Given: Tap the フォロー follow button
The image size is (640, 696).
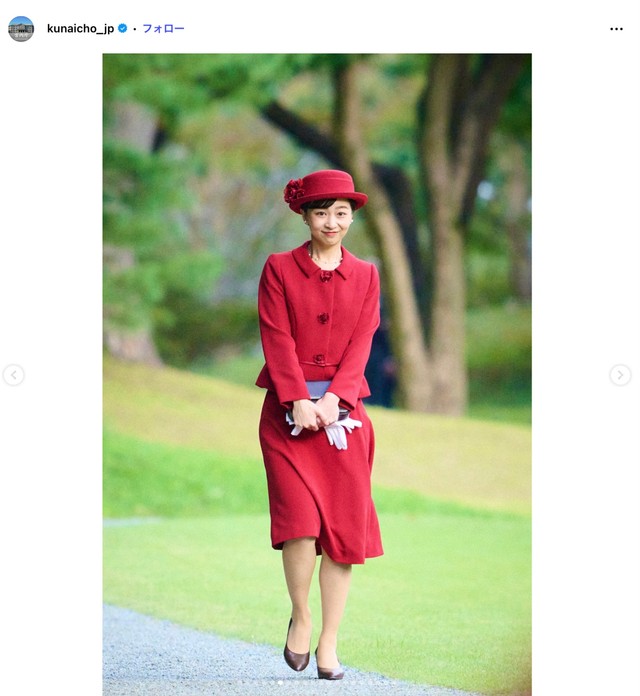Looking at the screenshot, I should [x=163, y=28].
